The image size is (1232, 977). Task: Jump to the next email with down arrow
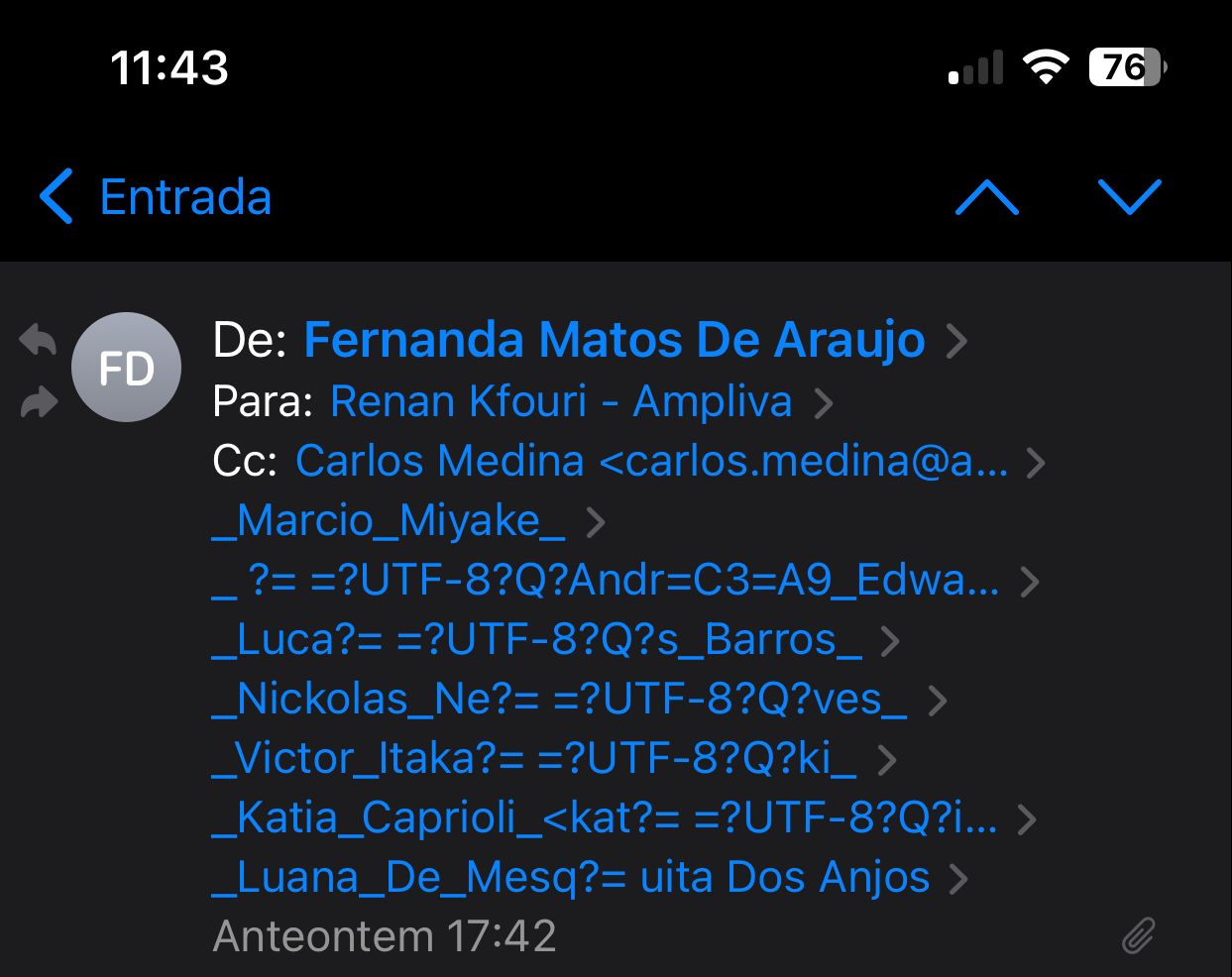[1129, 197]
